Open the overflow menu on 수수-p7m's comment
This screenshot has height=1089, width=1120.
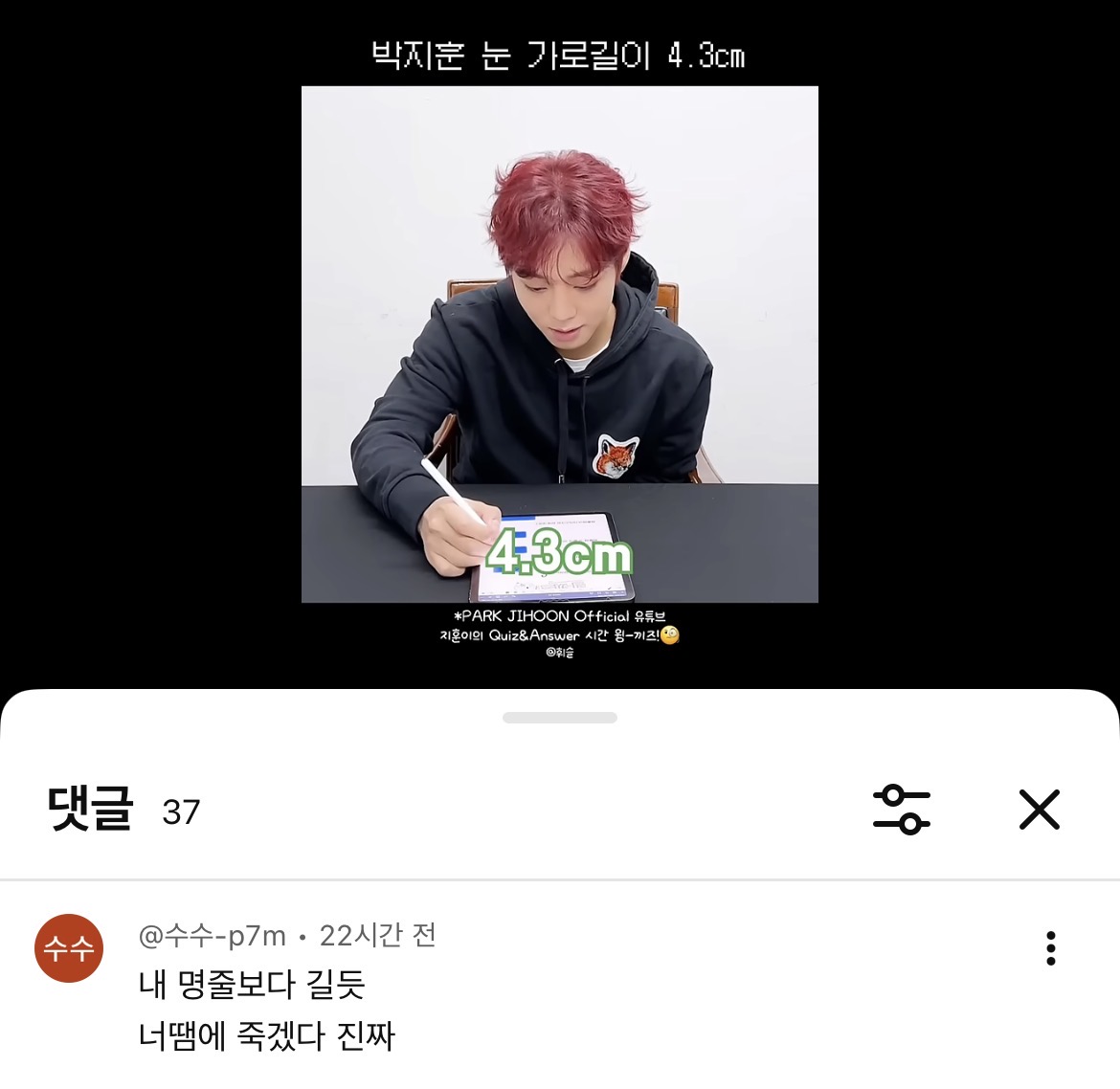1050,948
